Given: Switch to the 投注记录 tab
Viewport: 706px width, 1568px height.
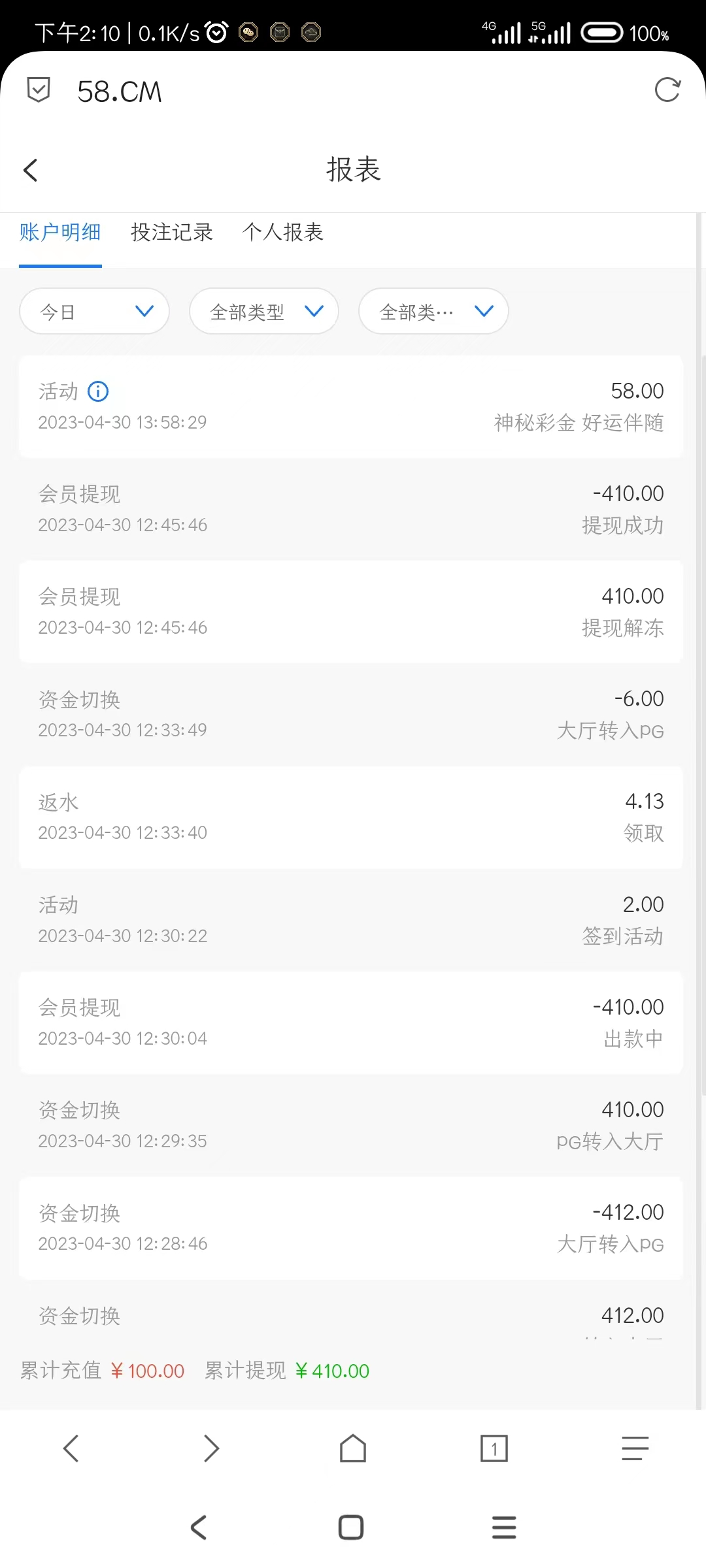Looking at the screenshot, I should [x=172, y=233].
